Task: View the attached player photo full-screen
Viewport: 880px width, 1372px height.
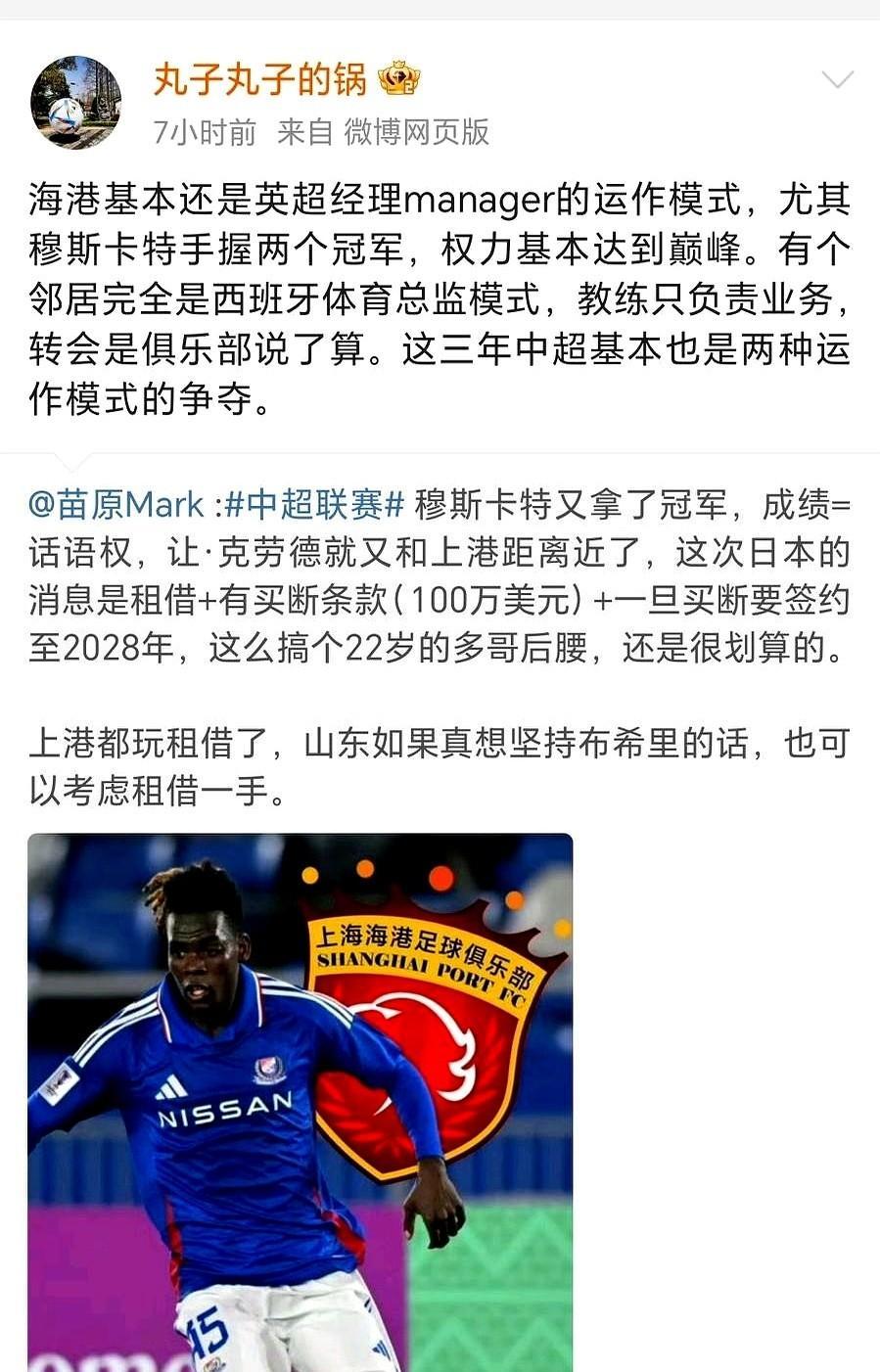Action: (300, 1096)
